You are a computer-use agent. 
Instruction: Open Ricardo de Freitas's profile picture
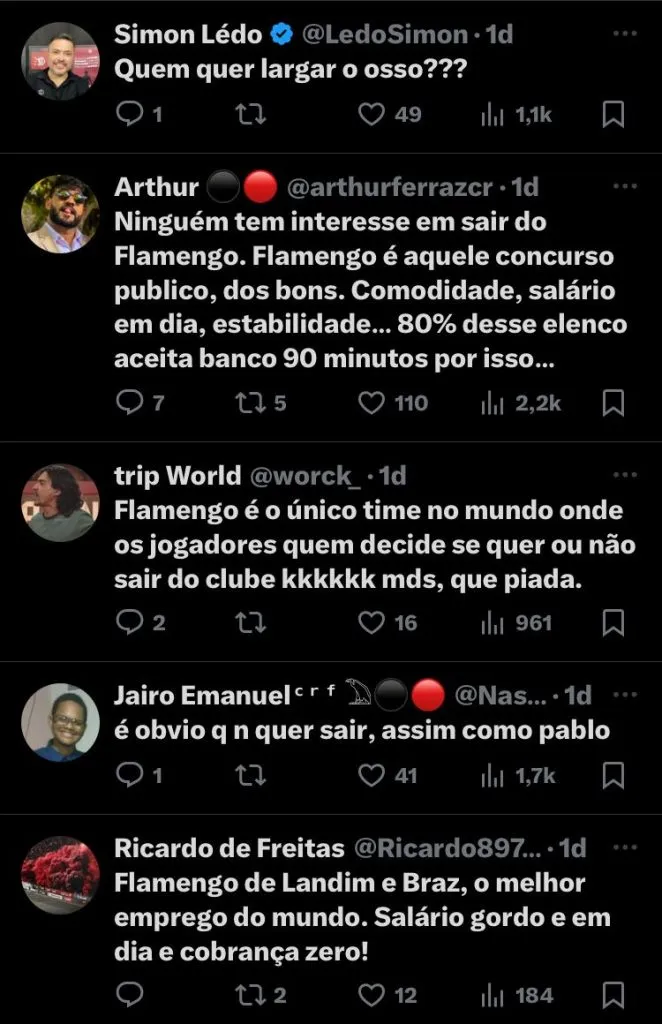coord(60,875)
